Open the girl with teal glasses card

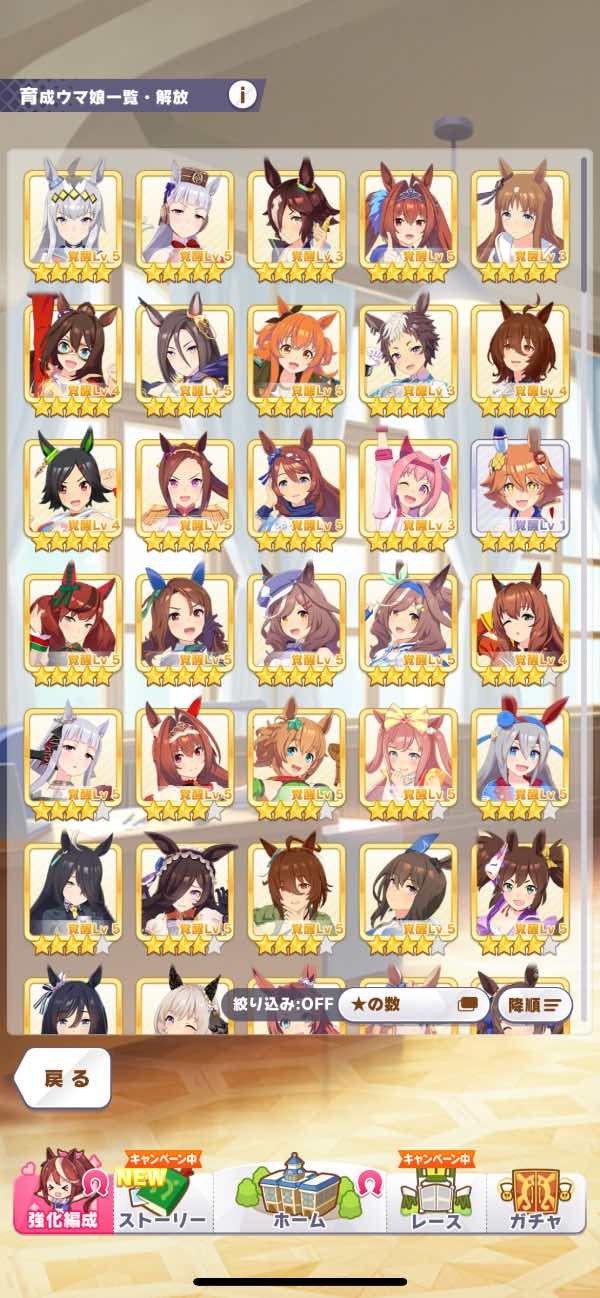pos(73,359)
